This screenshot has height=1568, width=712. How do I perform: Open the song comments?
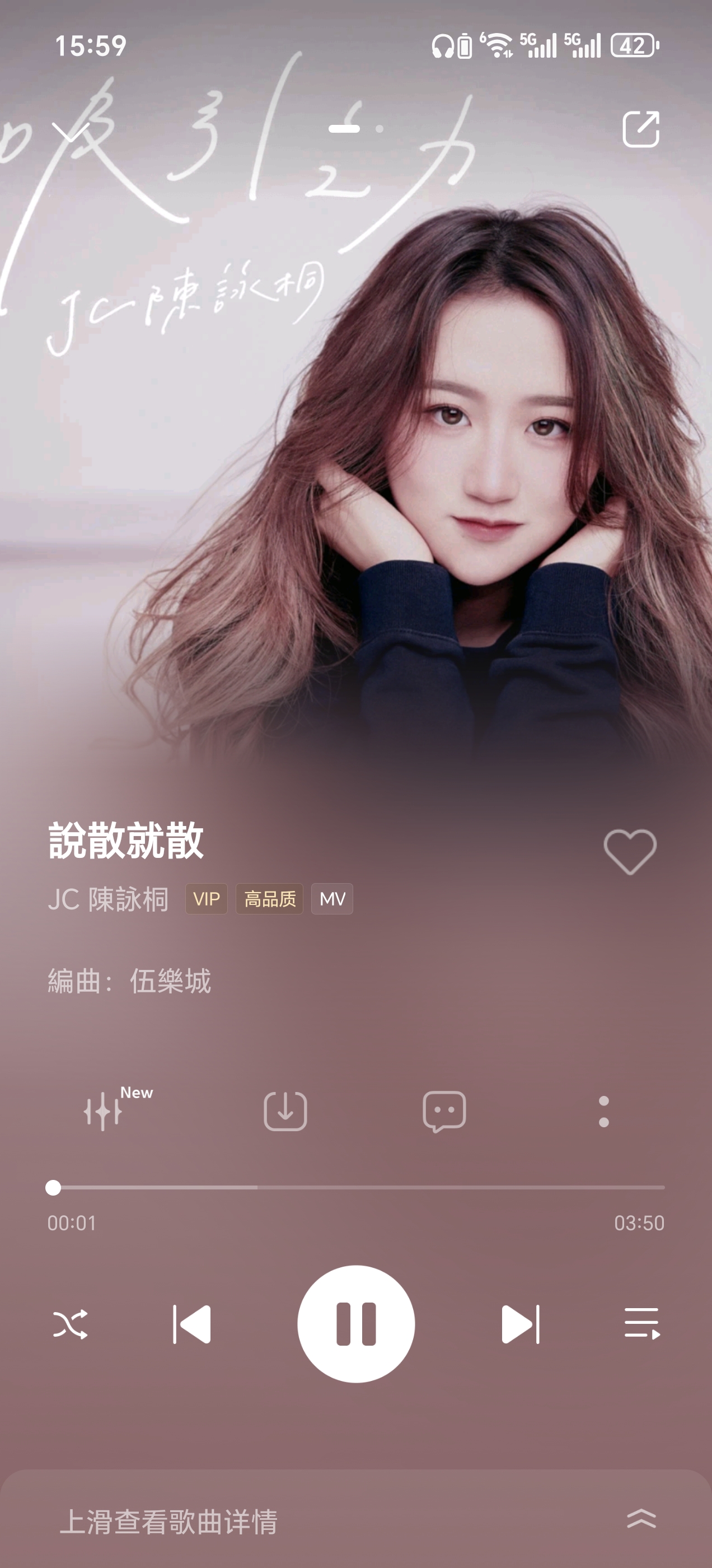(444, 1112)
